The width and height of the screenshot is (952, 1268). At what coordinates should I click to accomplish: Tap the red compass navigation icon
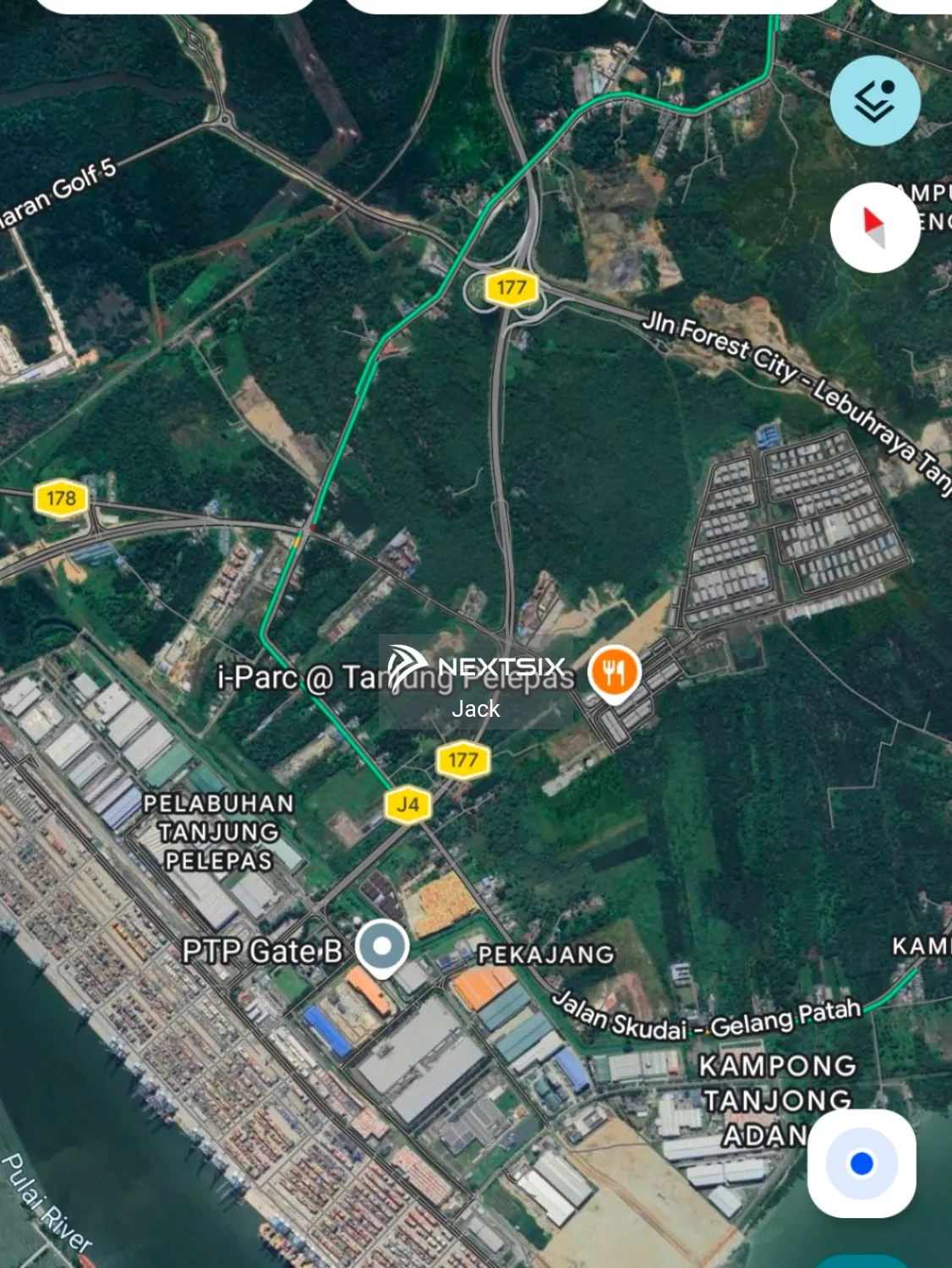click(875, 228)
